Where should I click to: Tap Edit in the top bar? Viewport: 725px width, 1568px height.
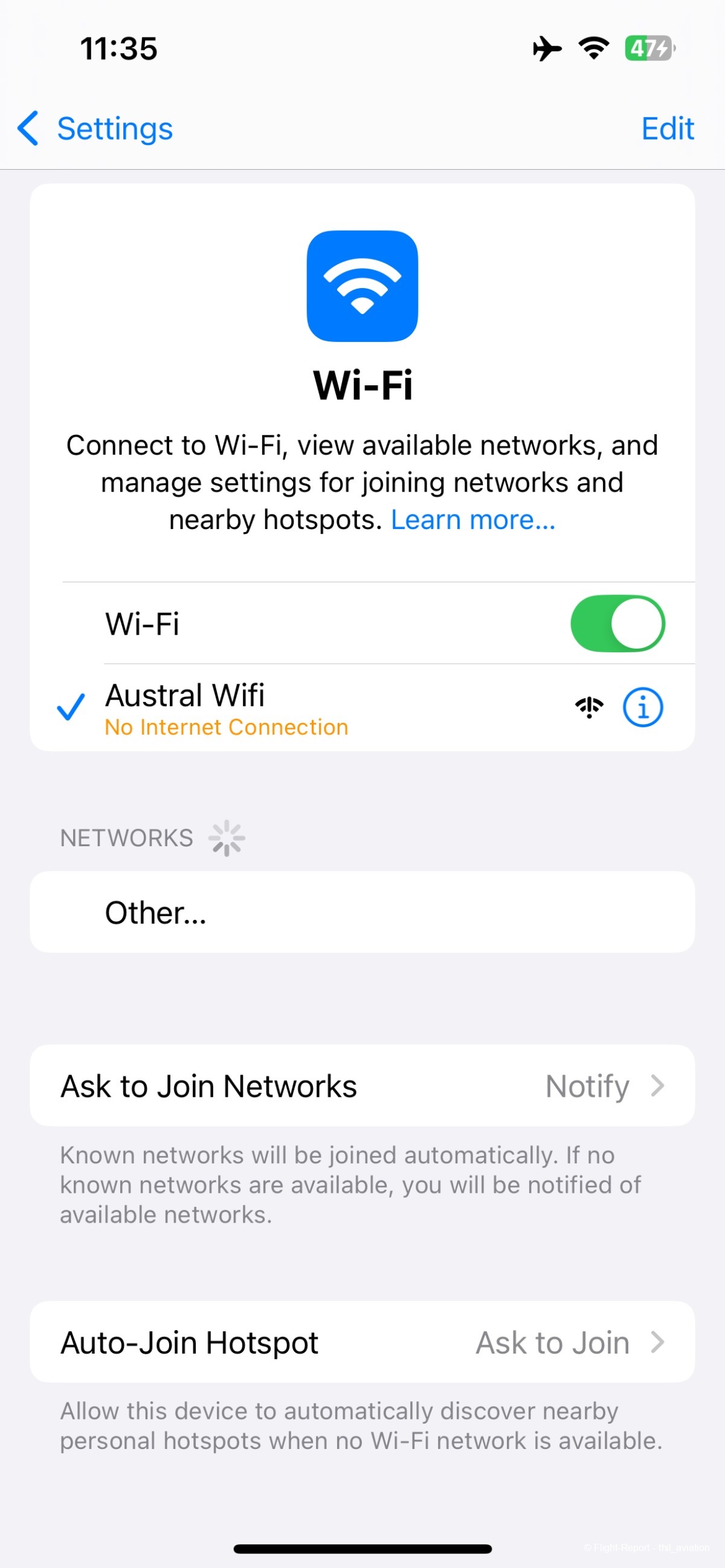[667, 129]
